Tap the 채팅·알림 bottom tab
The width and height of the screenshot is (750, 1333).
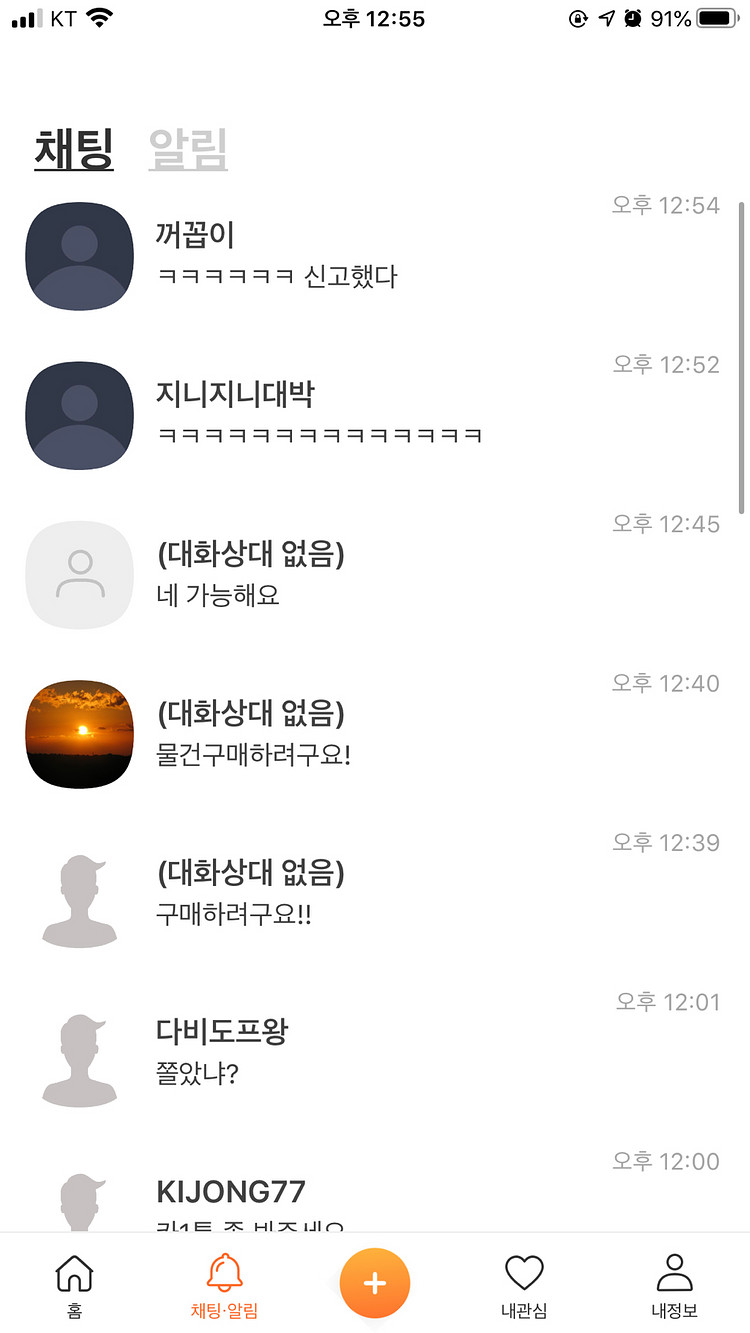click(224, 1285)
